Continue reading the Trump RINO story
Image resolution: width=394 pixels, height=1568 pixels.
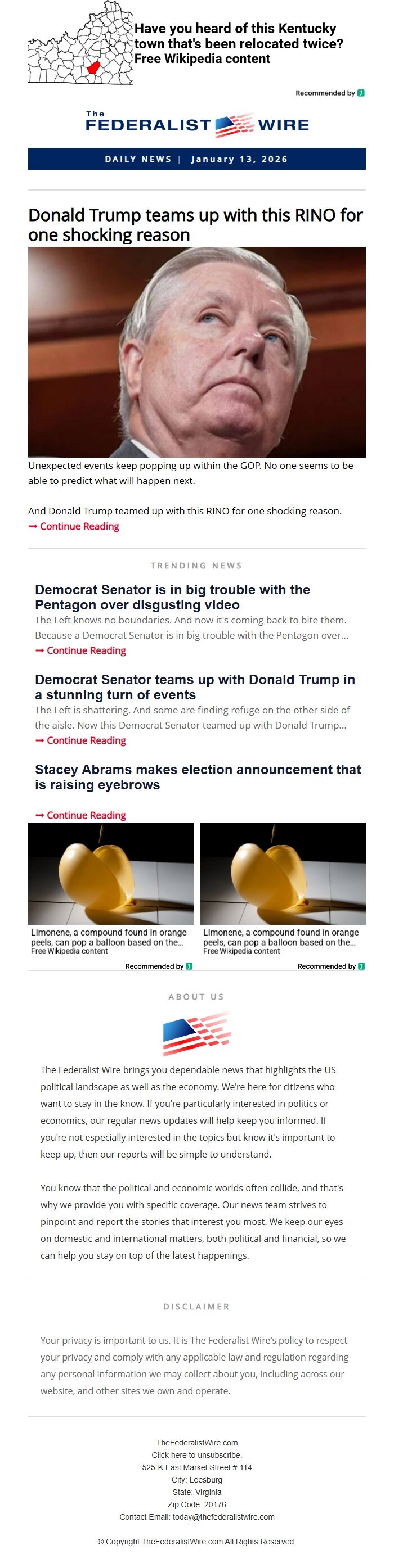coord(79,527)
